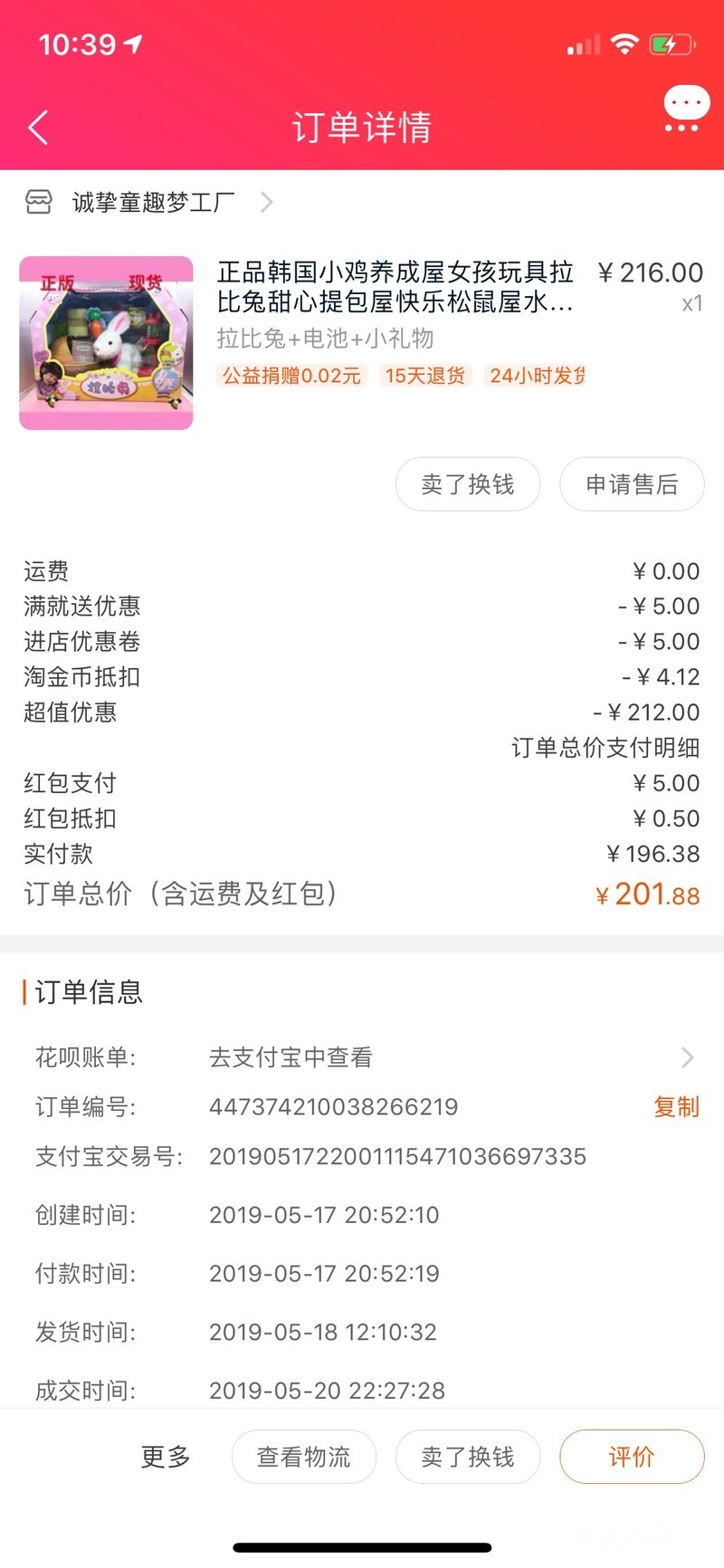The height and width of the screenshot is (1568, 724).
Task: Copy the order number with 复制
Action: tap(676, 1106)
